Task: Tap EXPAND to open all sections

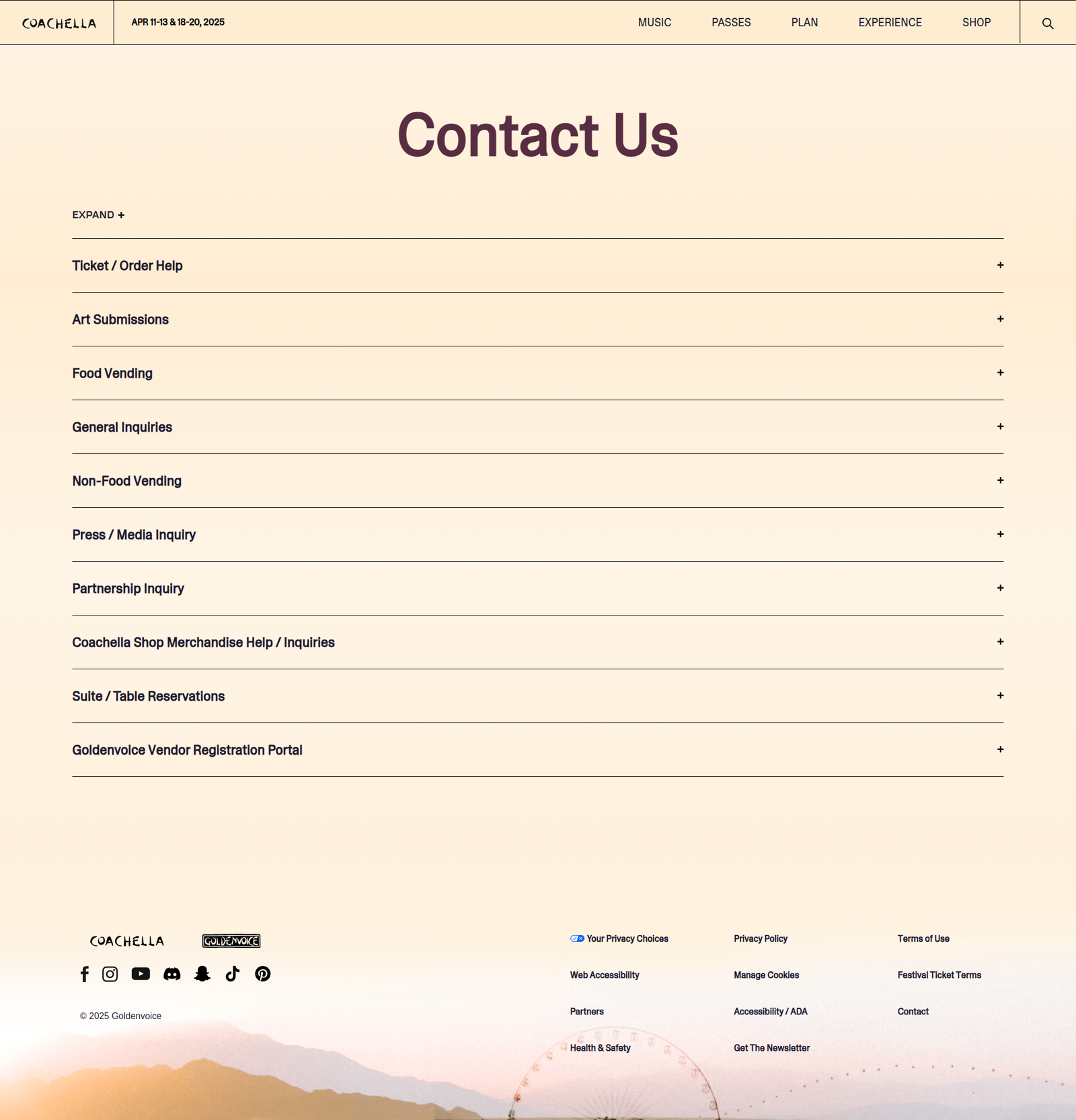Action: (x=98, y=215)
